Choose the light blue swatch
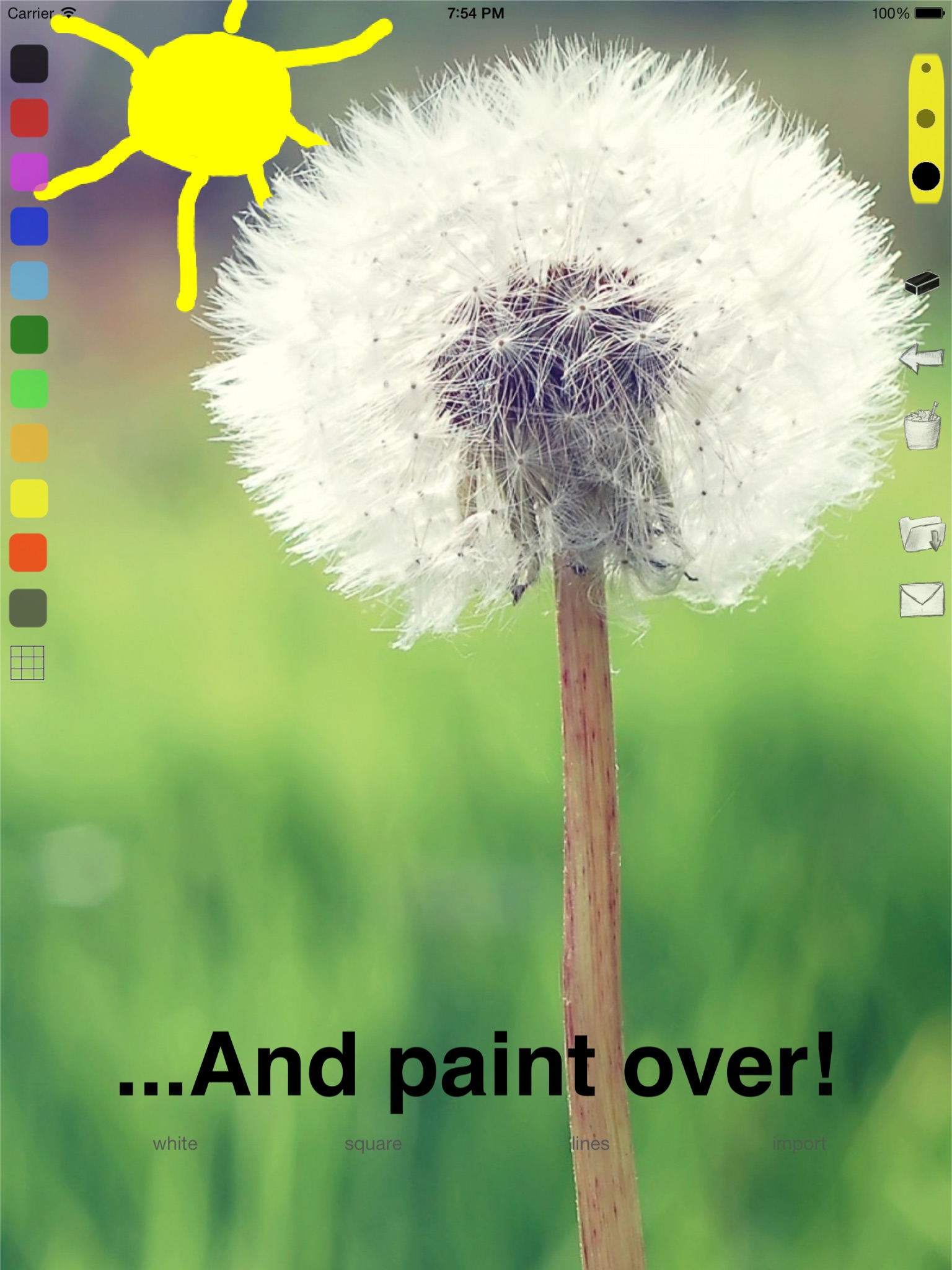952x1270 pixels. [x=29, y=280]
